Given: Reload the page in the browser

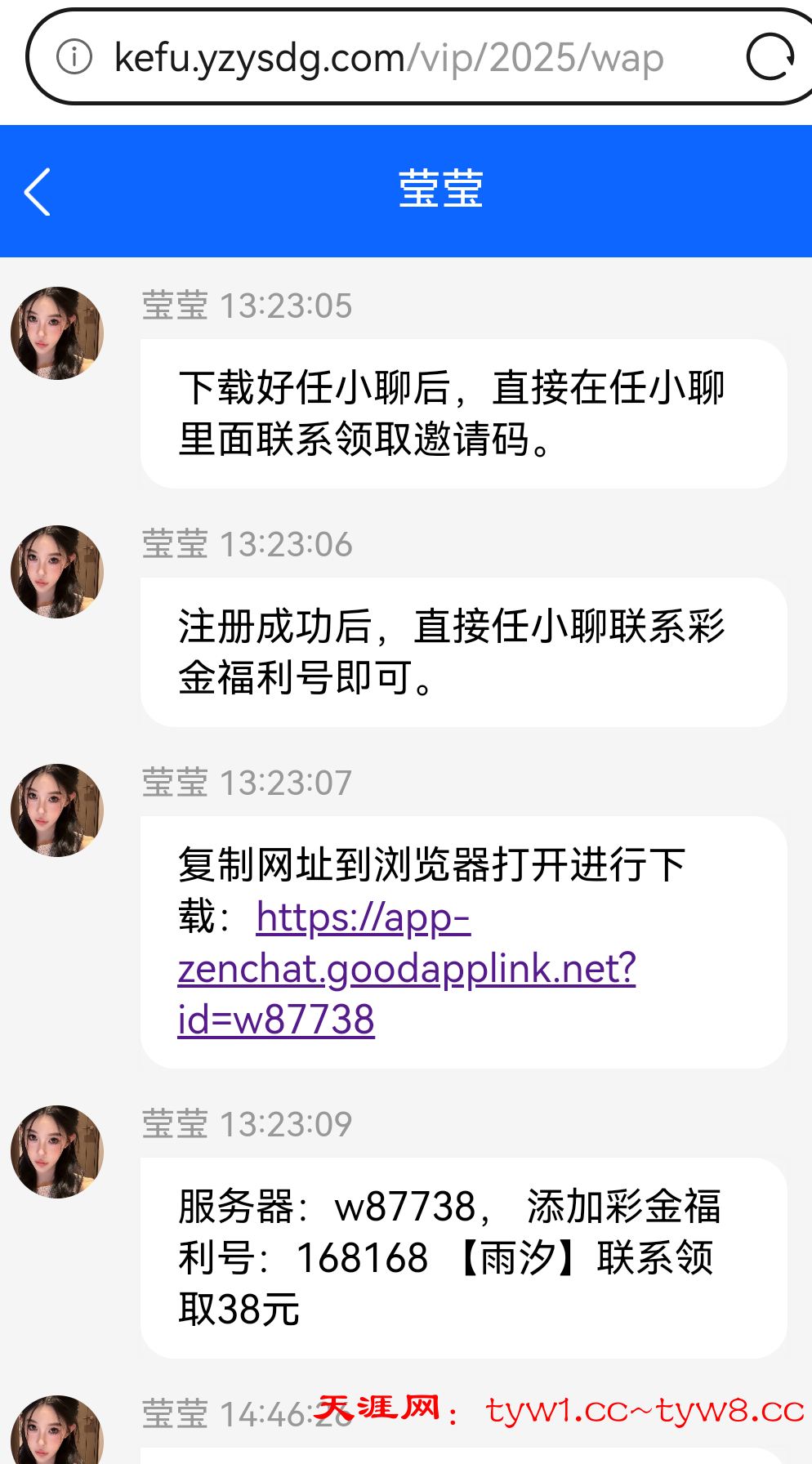Looking at the screenshot, I should pos(770,57).
